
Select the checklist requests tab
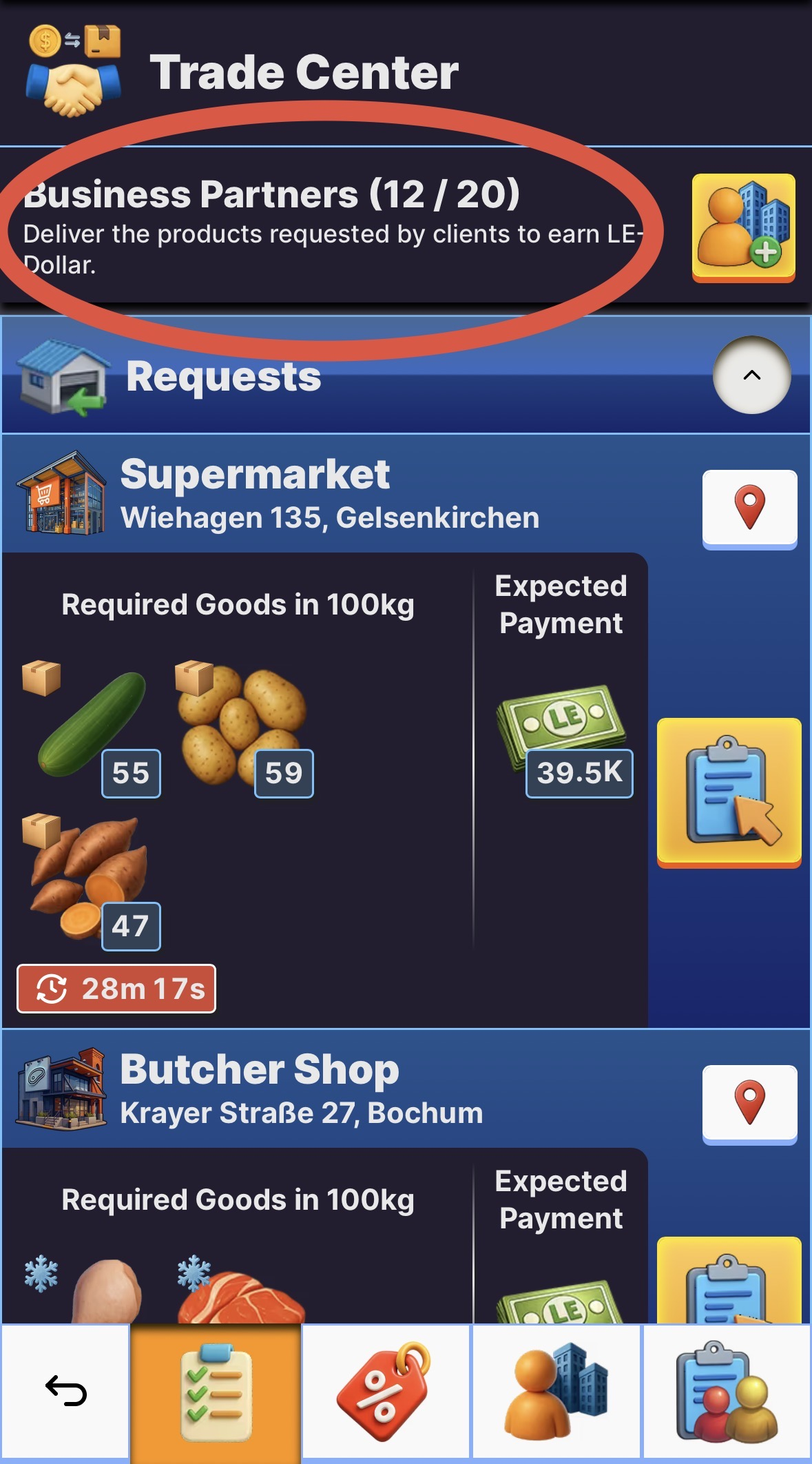point(216,1390)
